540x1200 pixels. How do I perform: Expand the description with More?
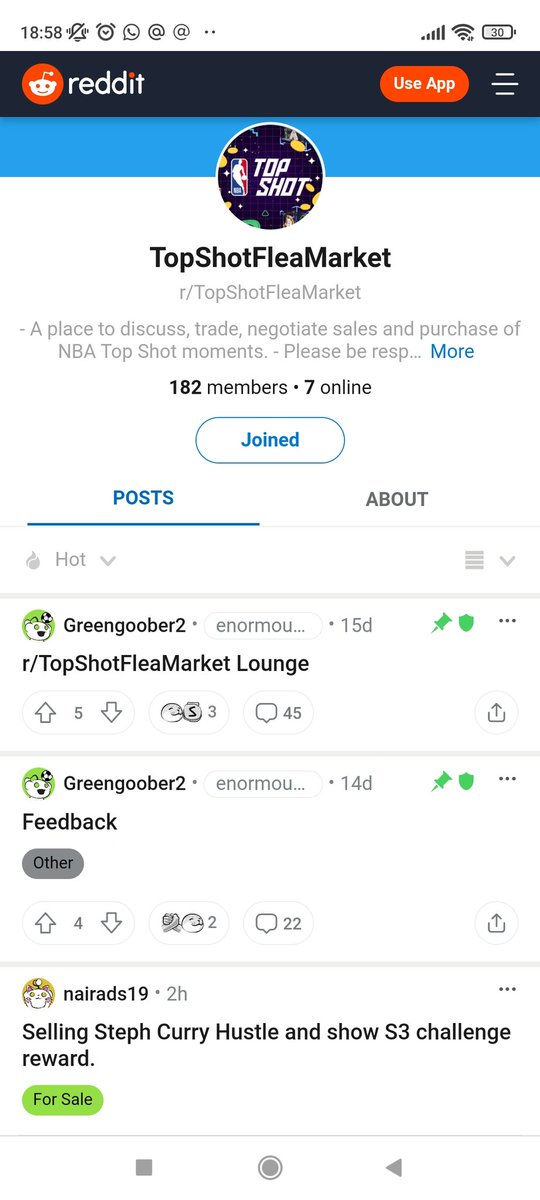pos(452,351)
